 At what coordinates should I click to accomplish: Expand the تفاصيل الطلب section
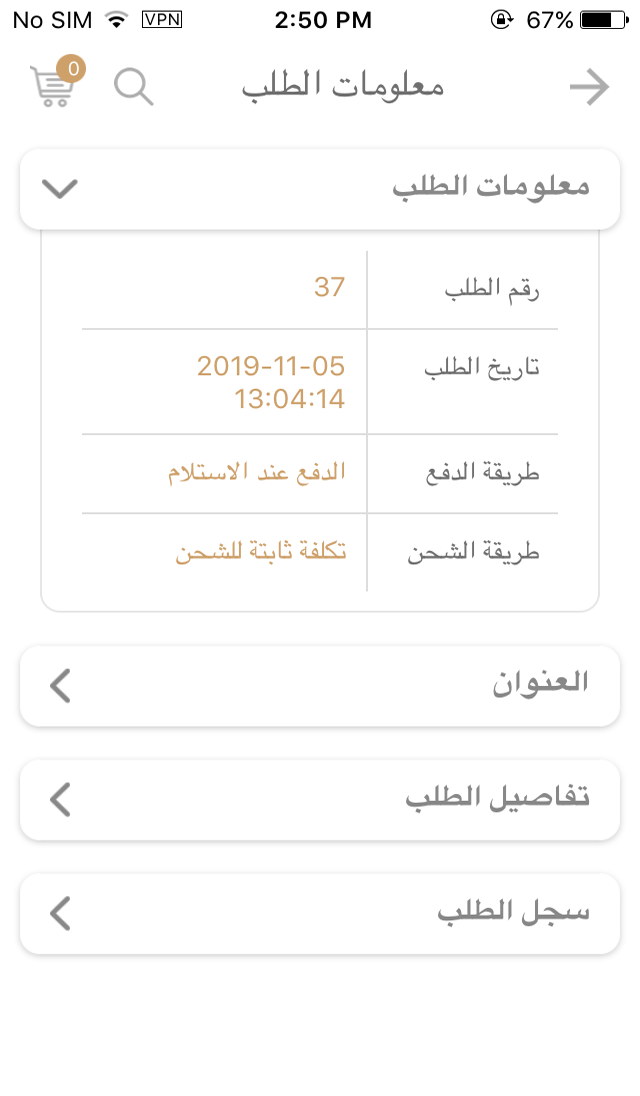320,800
